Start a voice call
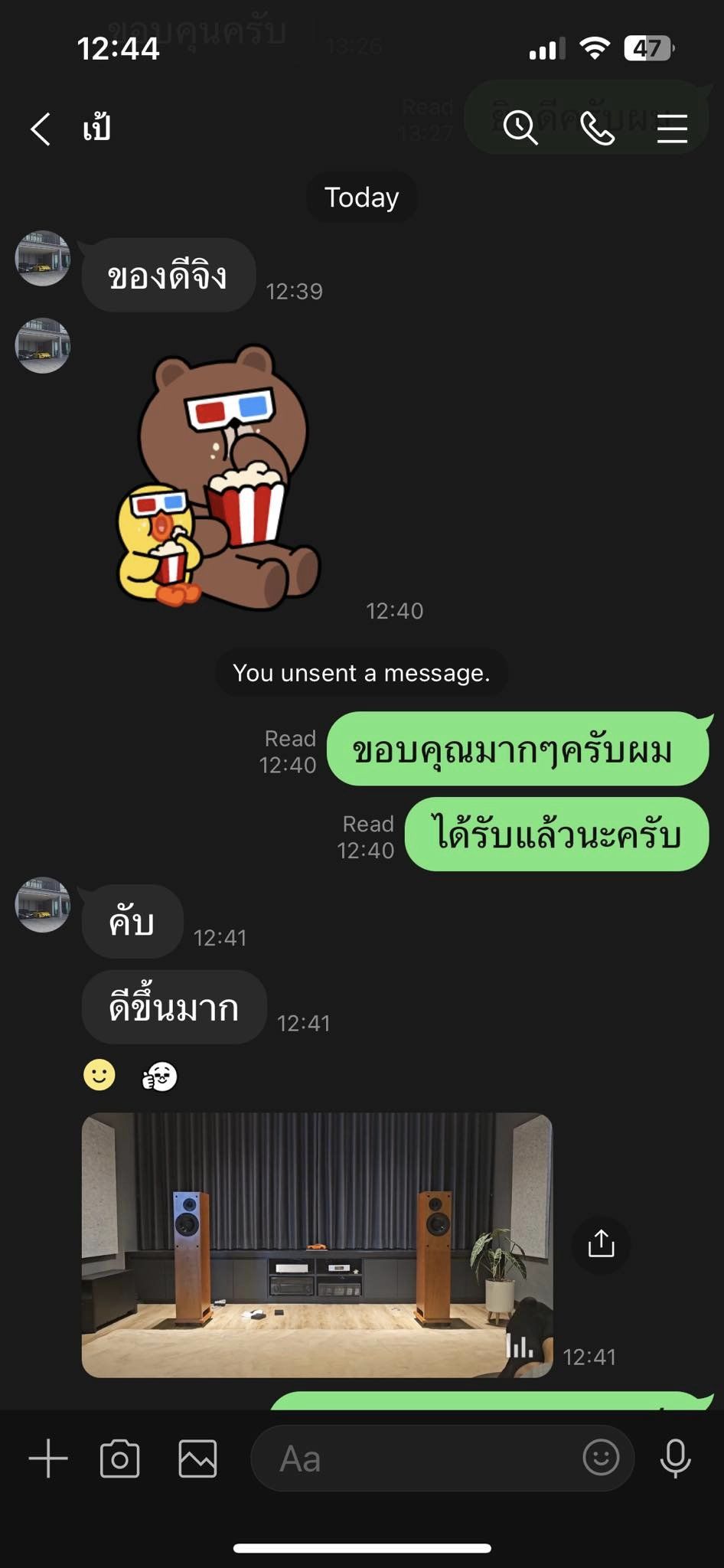Screen dimensions: 724x1568 [597, 128]
